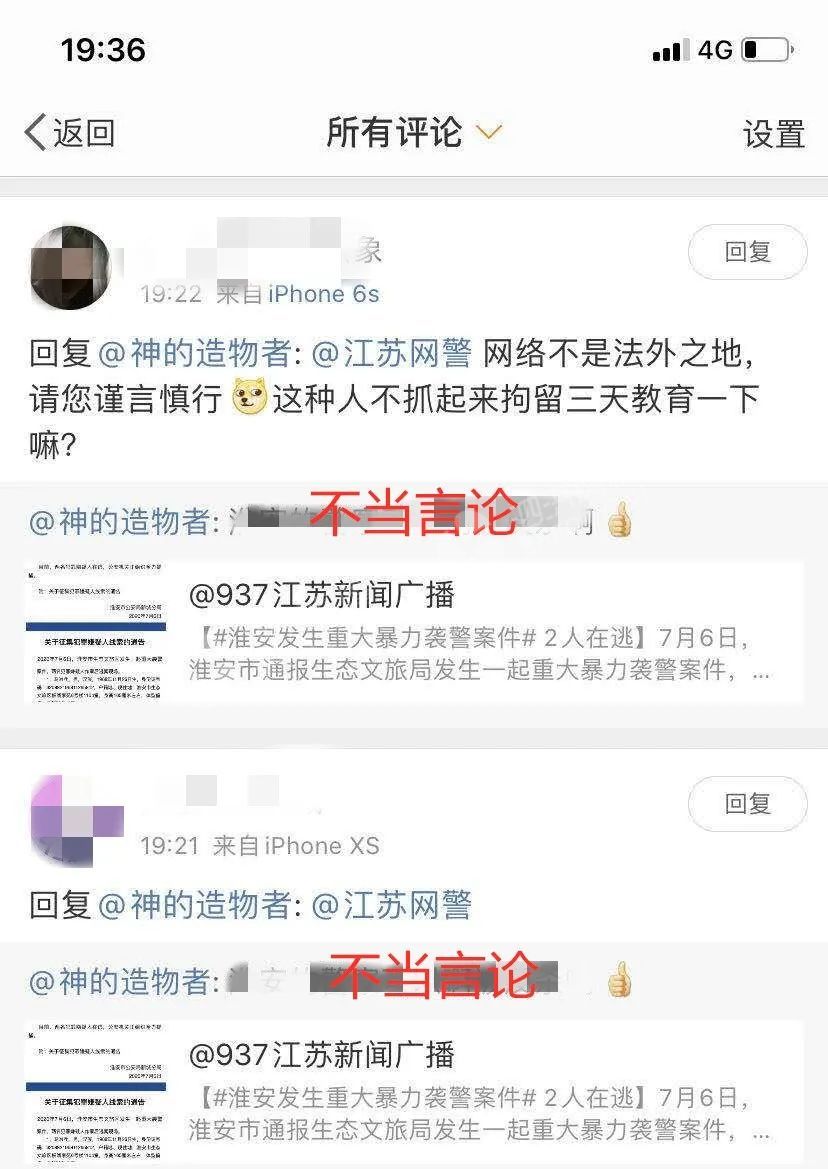Viewport: 828px width, 1169px height.
Task: Open the avatar of the 19:22 commenter
Action: pyautogui.click(x=72, y=267)
